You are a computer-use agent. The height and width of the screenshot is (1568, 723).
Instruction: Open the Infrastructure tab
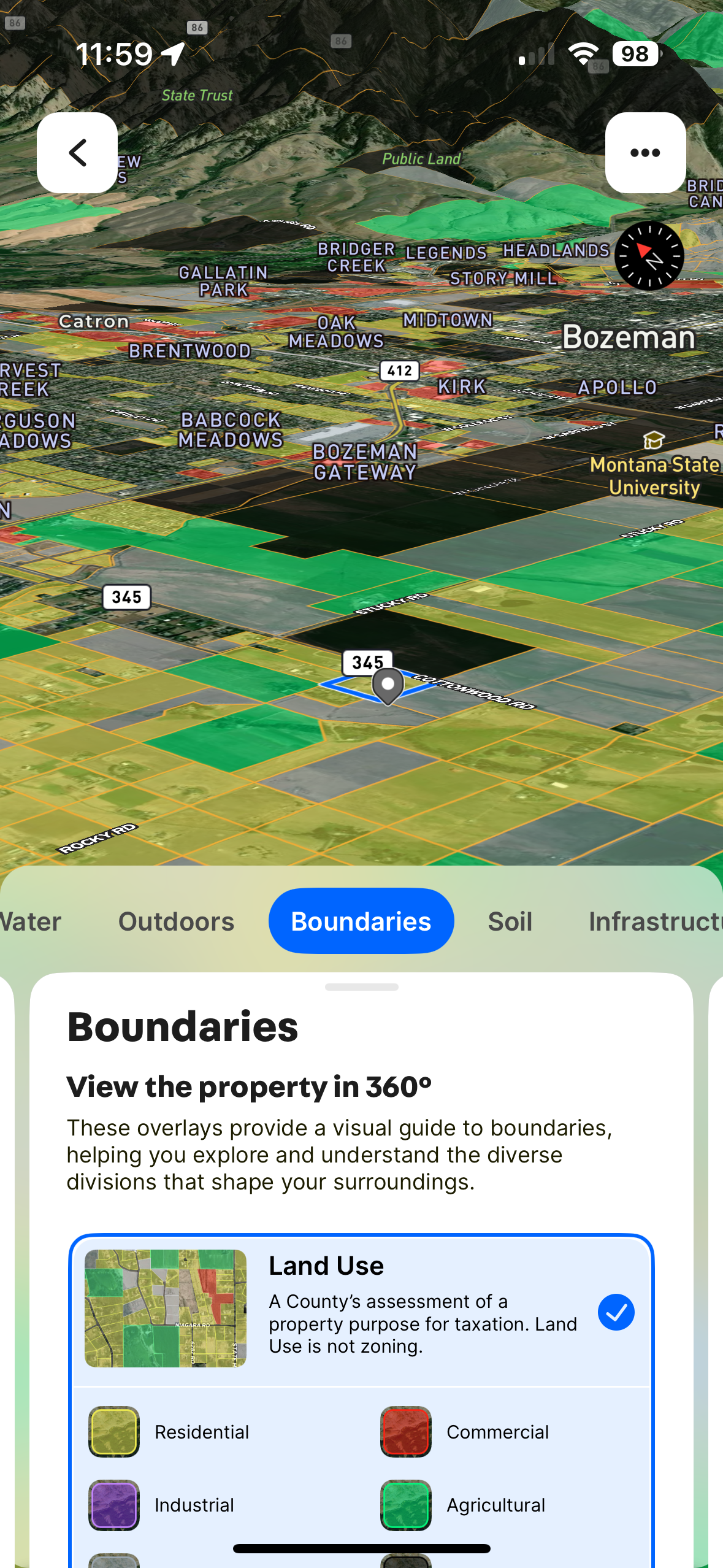pyautogui.click(x=656, y=921)
